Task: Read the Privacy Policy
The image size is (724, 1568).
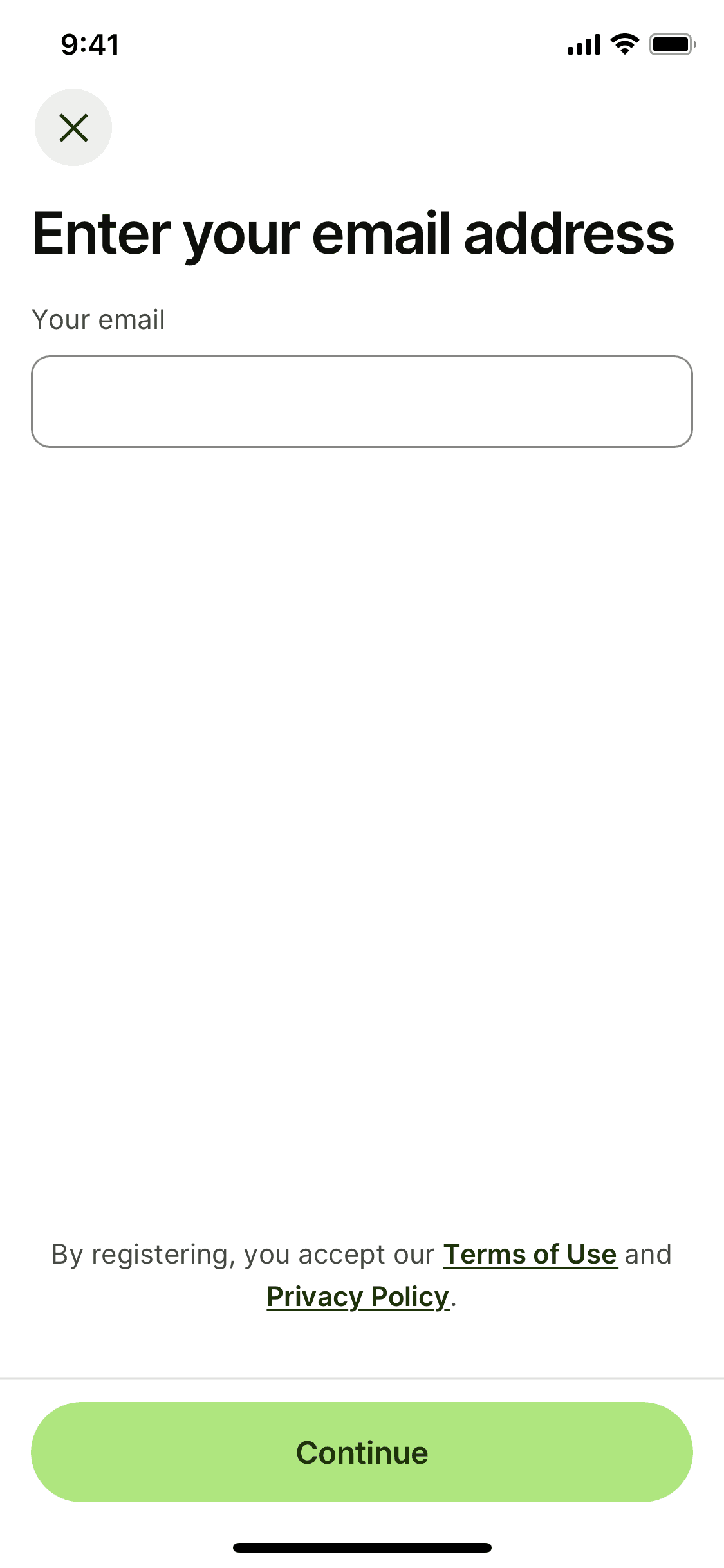Action: 358,1297
